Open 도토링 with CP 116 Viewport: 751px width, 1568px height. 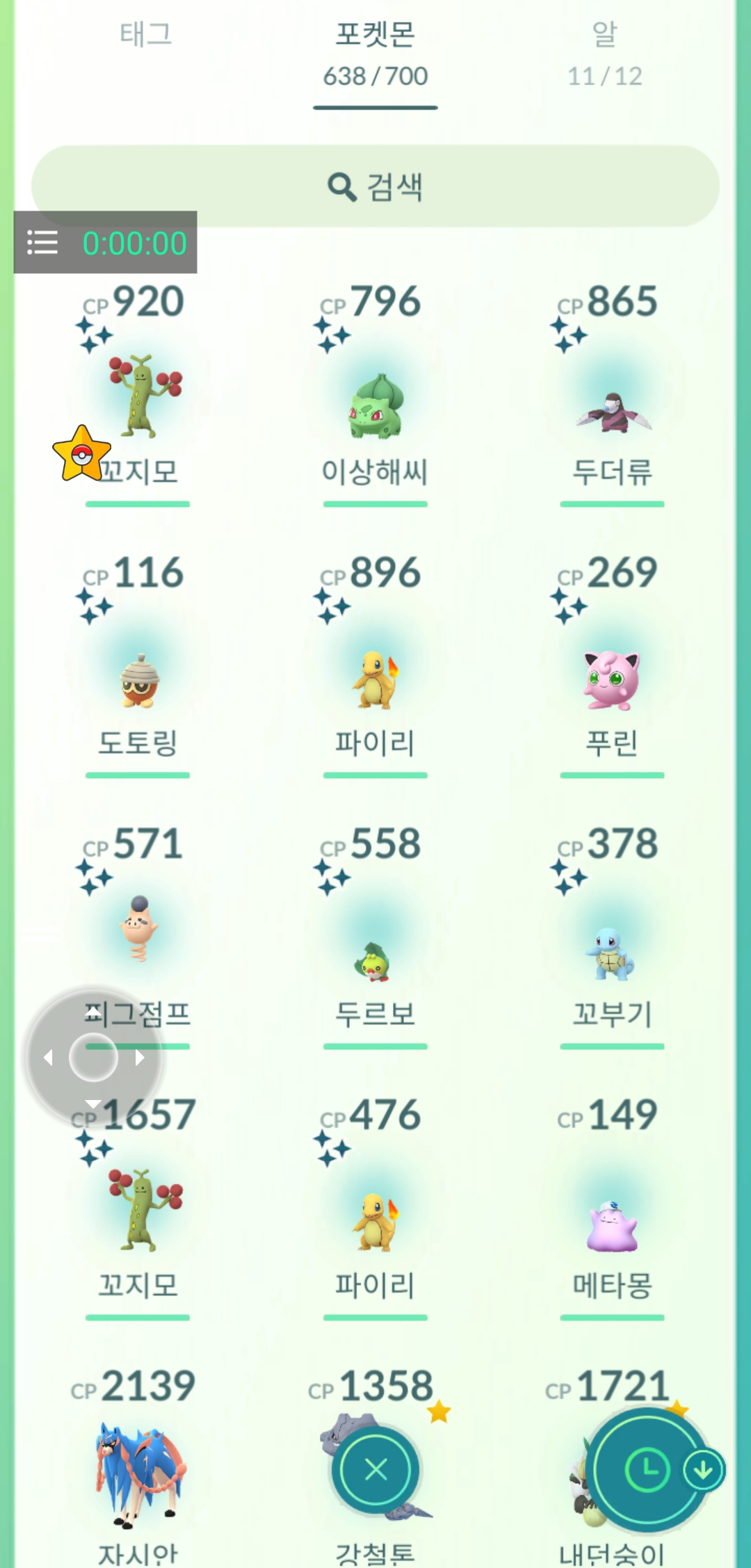pyautogui.click(x=138, y=681)
